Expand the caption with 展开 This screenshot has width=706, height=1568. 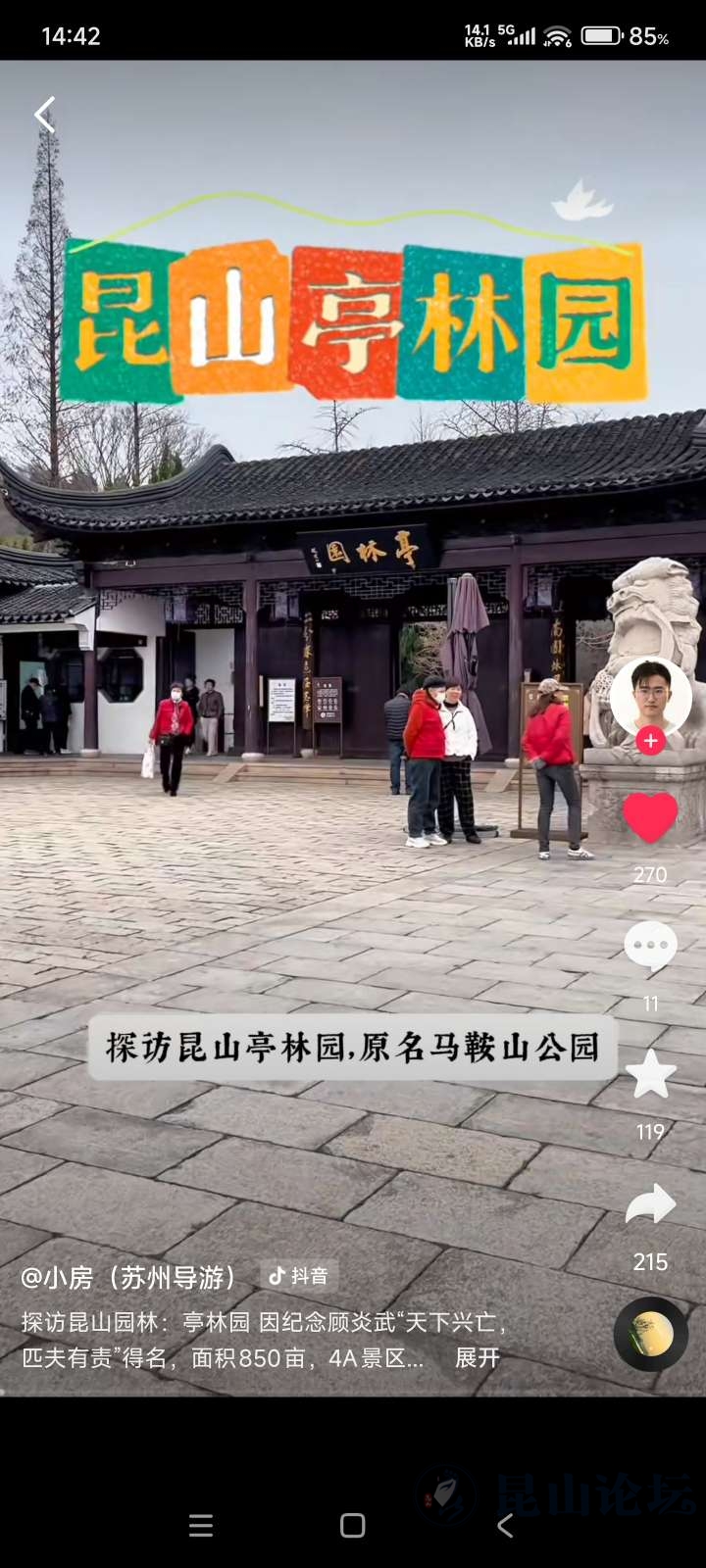pyautogui.click(x=478, y=1358)
